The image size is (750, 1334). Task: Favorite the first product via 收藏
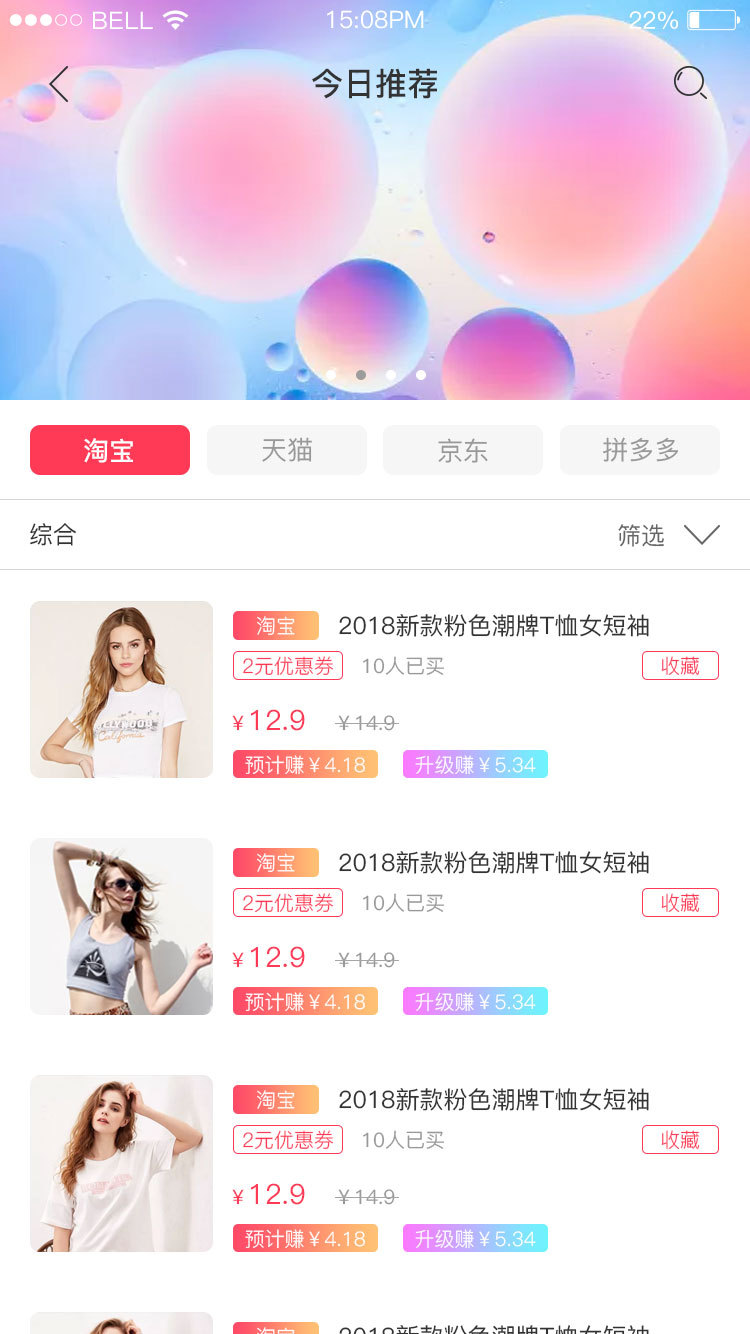(680, 665)
